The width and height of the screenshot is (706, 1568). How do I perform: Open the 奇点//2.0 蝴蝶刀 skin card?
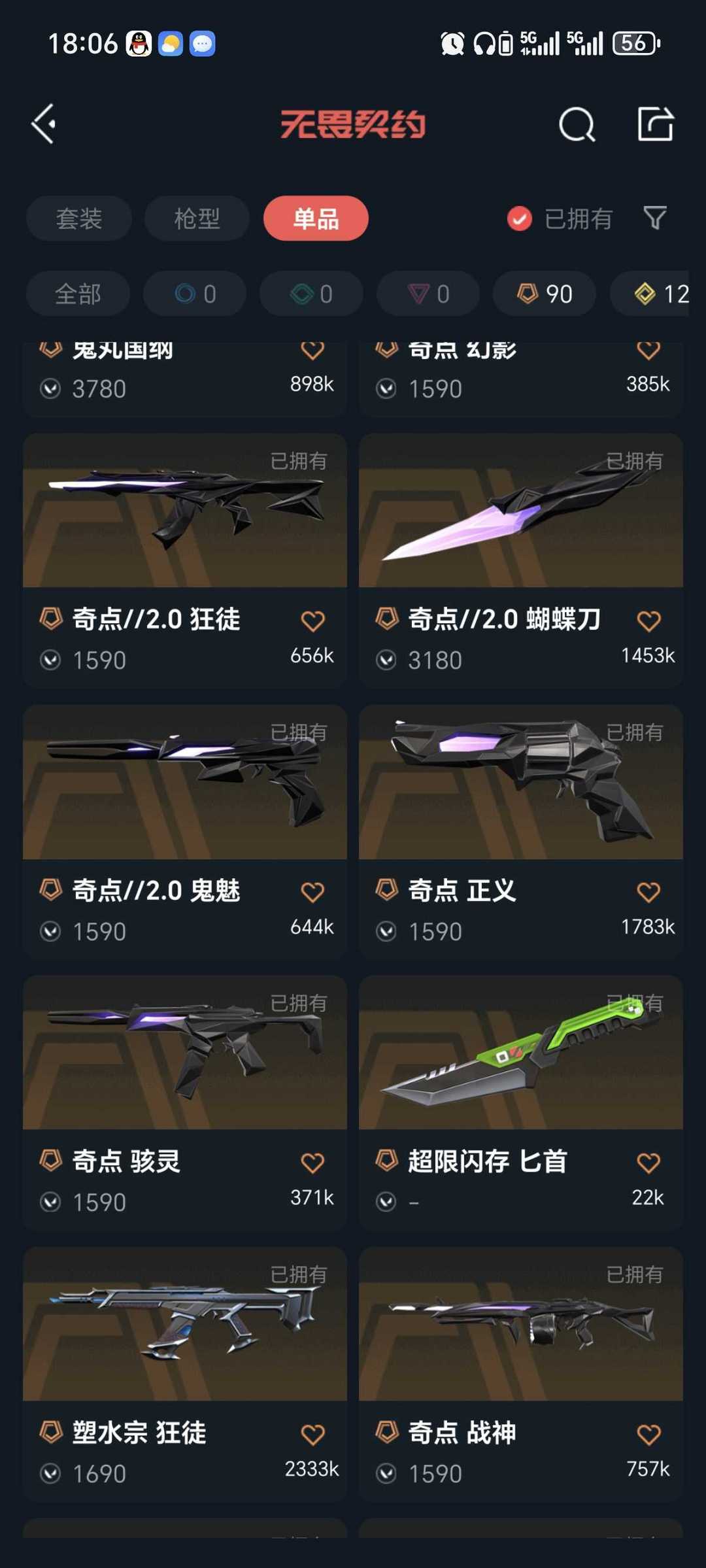[x=521, y=560]
